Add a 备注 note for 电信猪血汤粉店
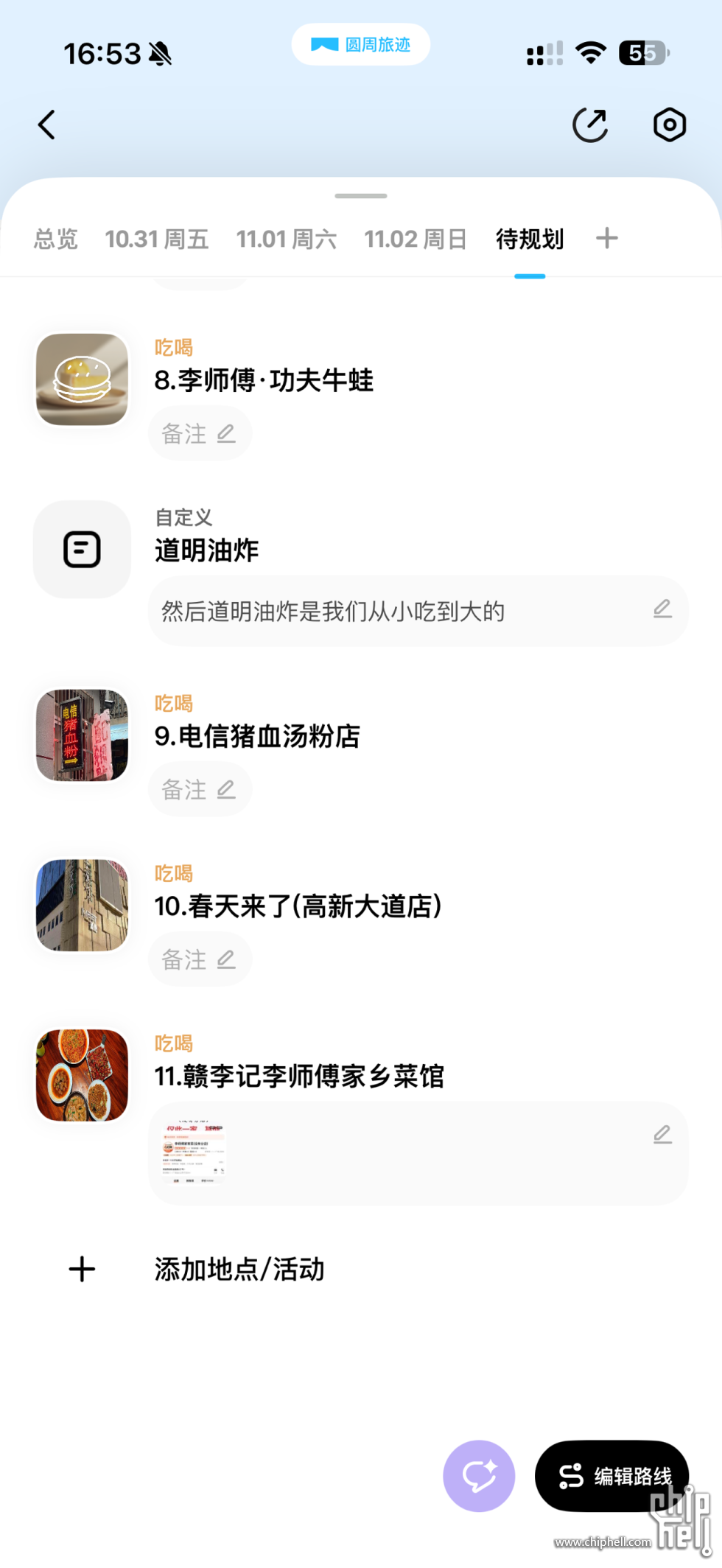 tap(200, 790)
